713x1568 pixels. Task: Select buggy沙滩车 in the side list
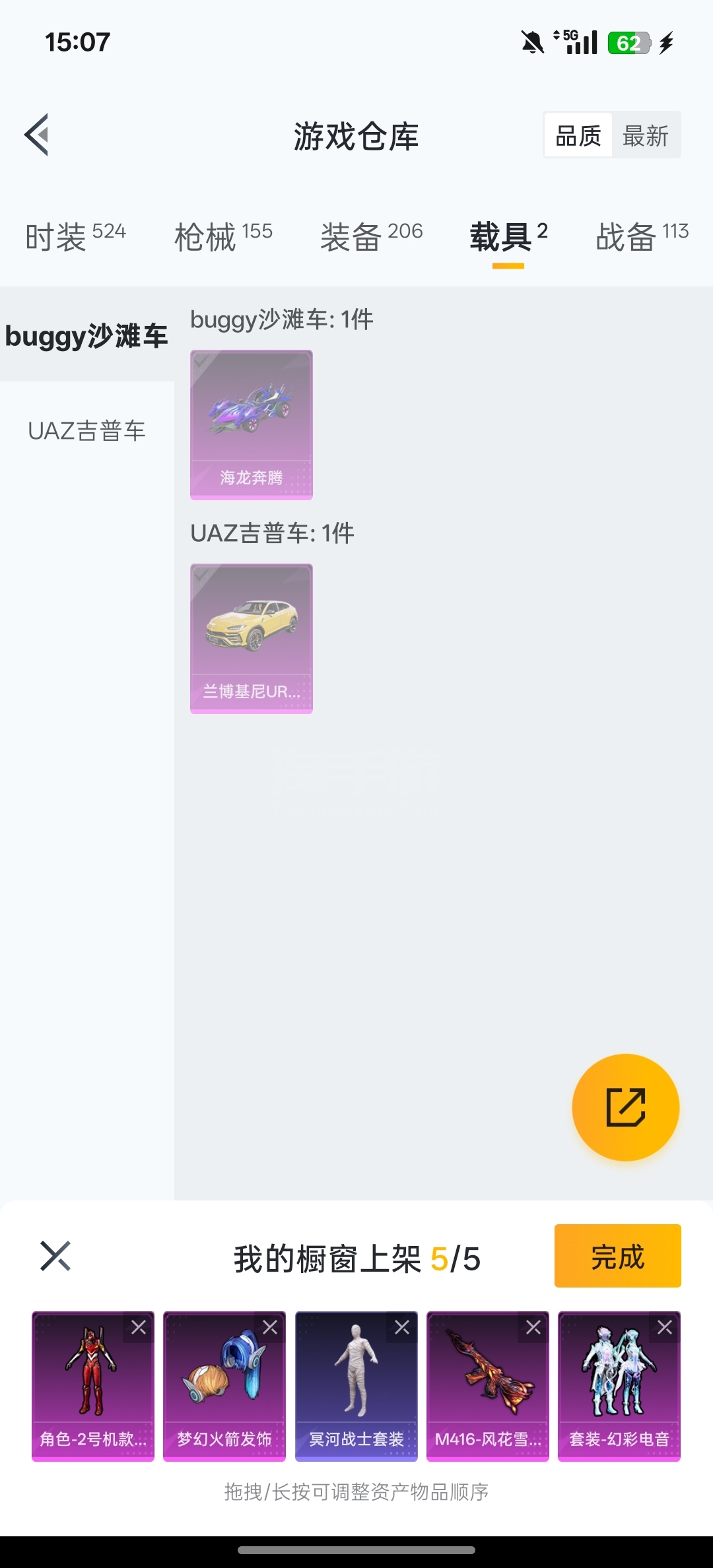pyautogui.click(x=86, y=336)
